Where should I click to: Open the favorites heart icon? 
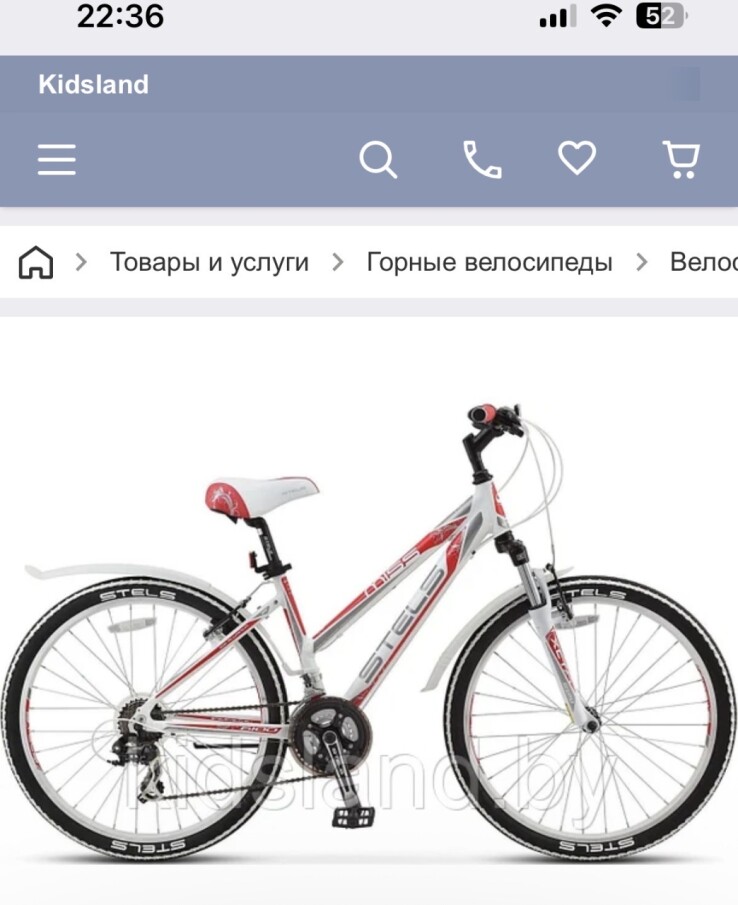pyautogui.click(x=577, y=158)
